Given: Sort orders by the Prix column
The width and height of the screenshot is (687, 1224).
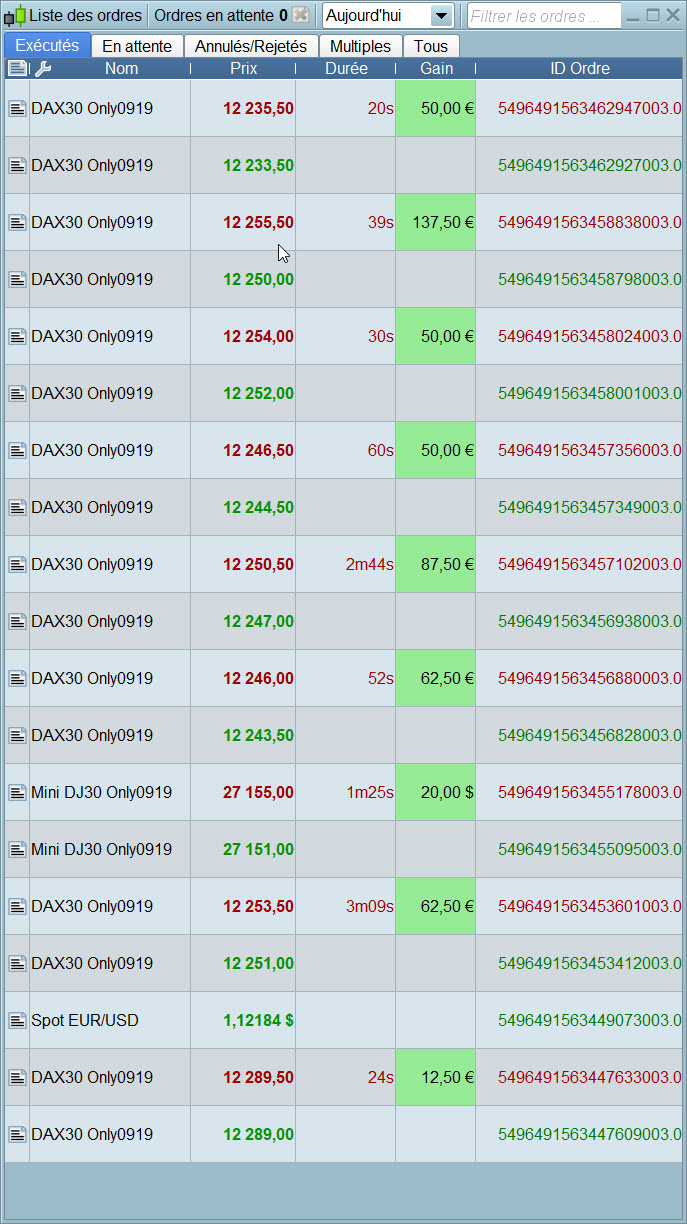Looking at the screenshot, I should coord(243,69).
